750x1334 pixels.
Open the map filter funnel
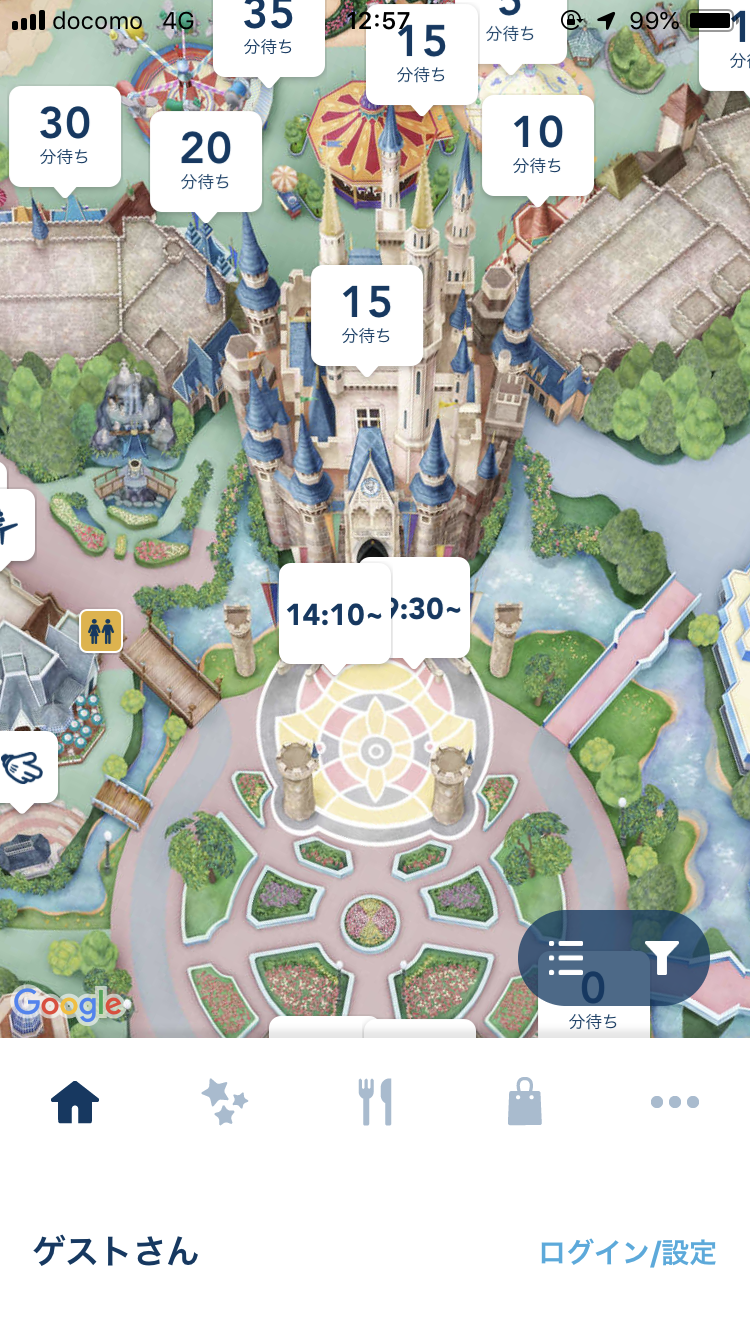pyautogui.click(x=661, y=958)
